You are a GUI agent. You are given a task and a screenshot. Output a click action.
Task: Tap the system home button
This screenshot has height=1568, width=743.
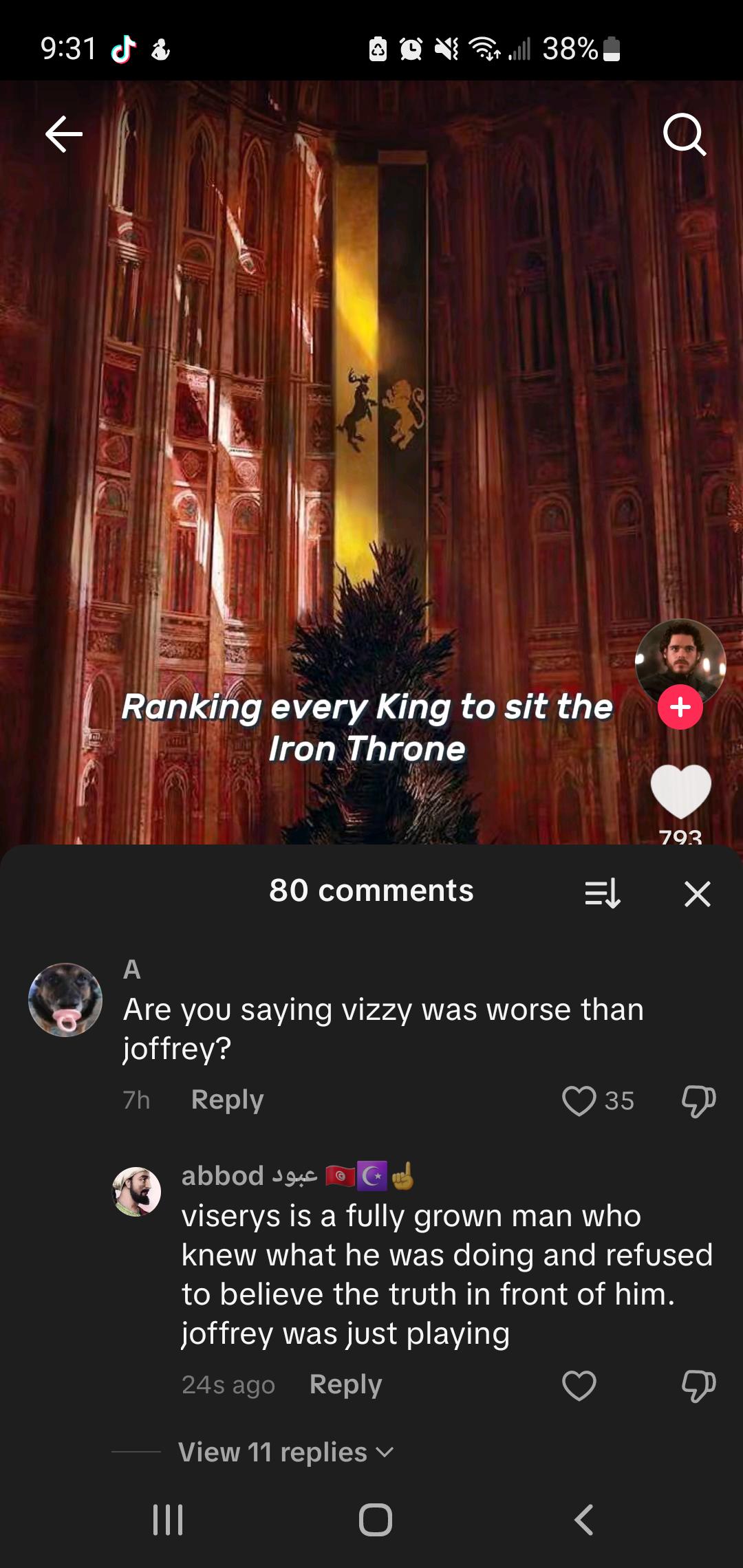coord(375,1519)
